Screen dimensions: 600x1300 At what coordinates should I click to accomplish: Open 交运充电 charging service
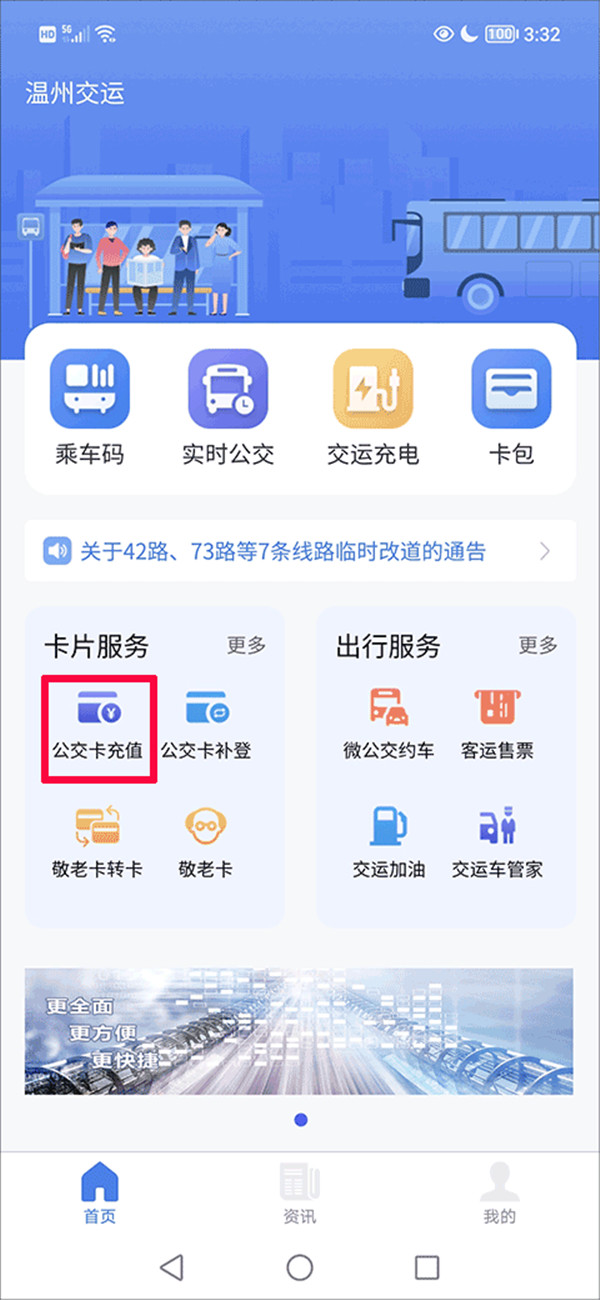click(x=372, y=407)
